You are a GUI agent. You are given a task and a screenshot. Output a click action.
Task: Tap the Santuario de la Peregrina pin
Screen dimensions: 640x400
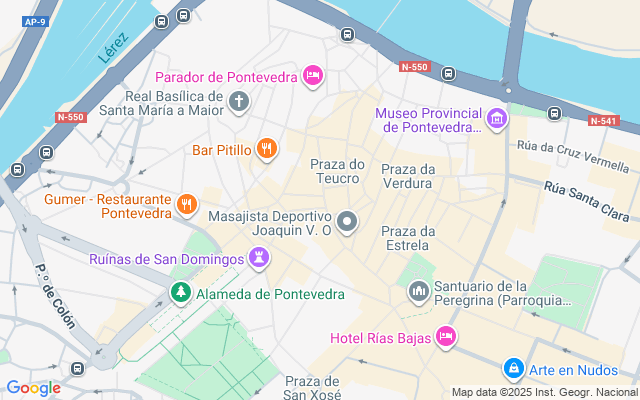pos(419,292)
